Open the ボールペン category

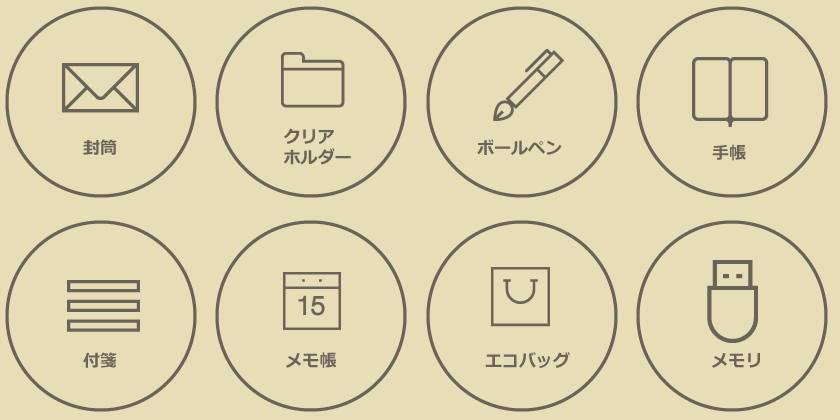[x=522, y=102]
